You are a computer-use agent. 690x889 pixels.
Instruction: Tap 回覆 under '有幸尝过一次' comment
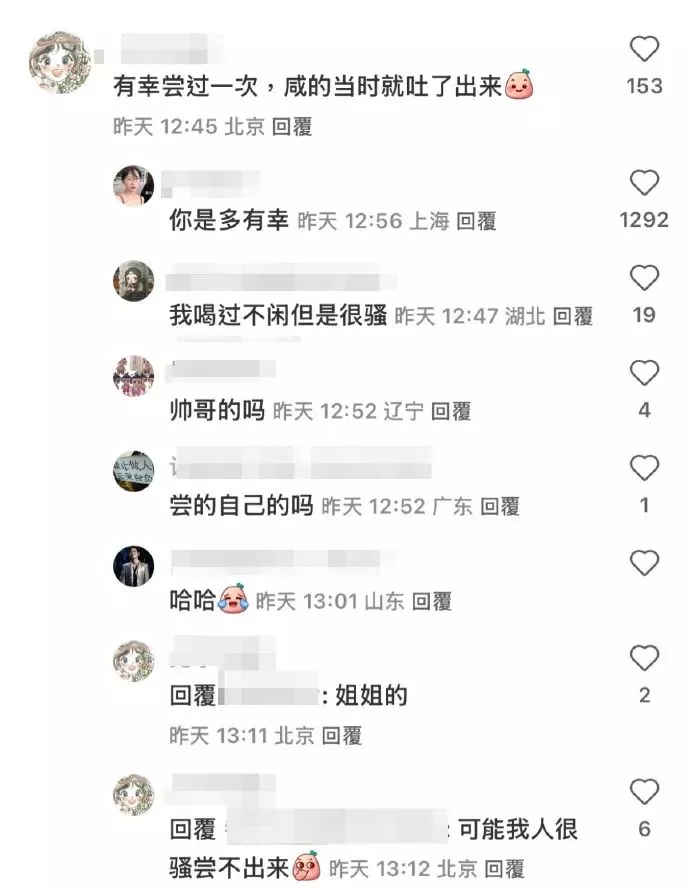[292, 127]
